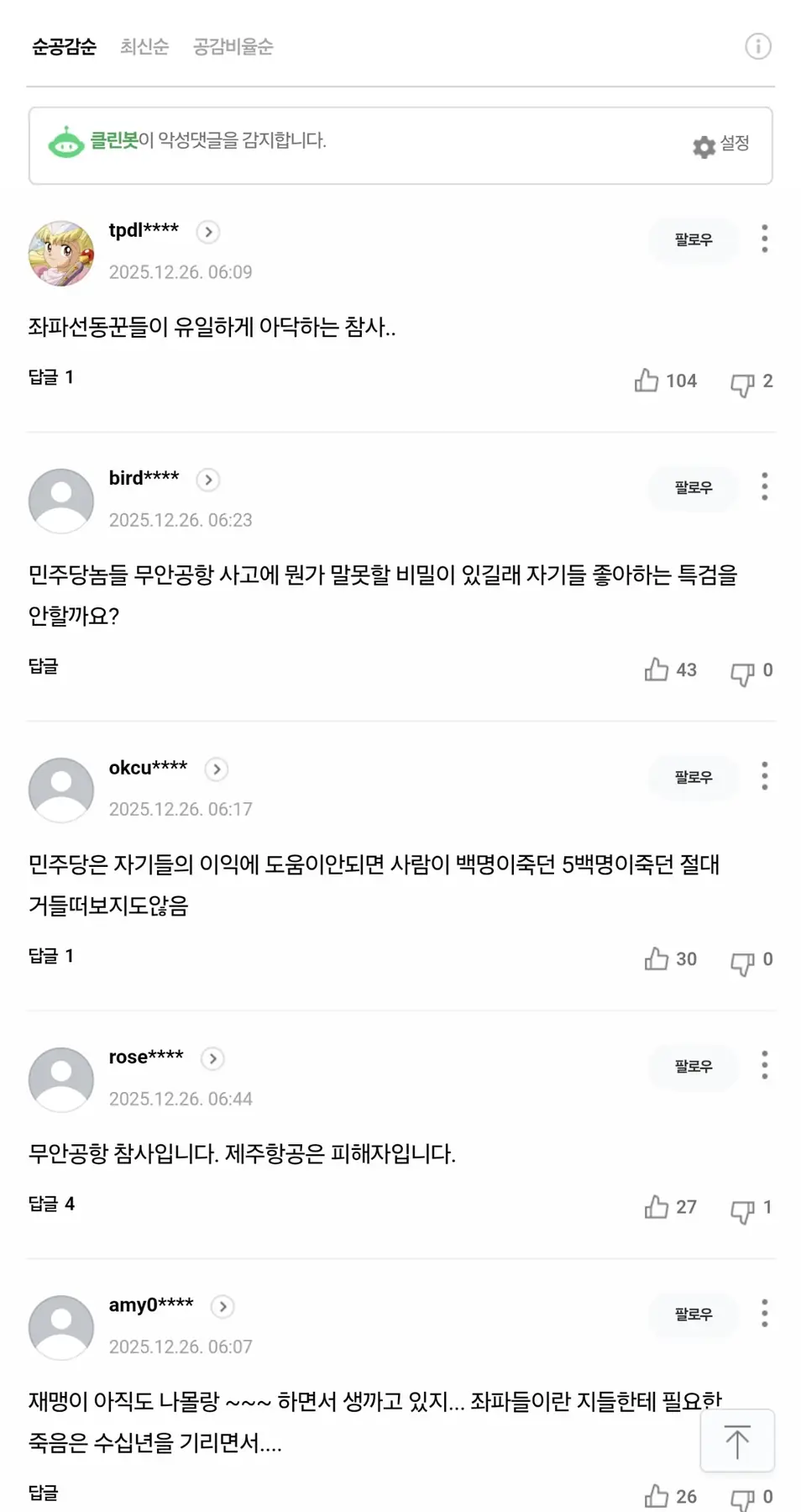This screenshot has width=801, height=1512.
Task: Follow user tpdl****
Action: (693, 240)
